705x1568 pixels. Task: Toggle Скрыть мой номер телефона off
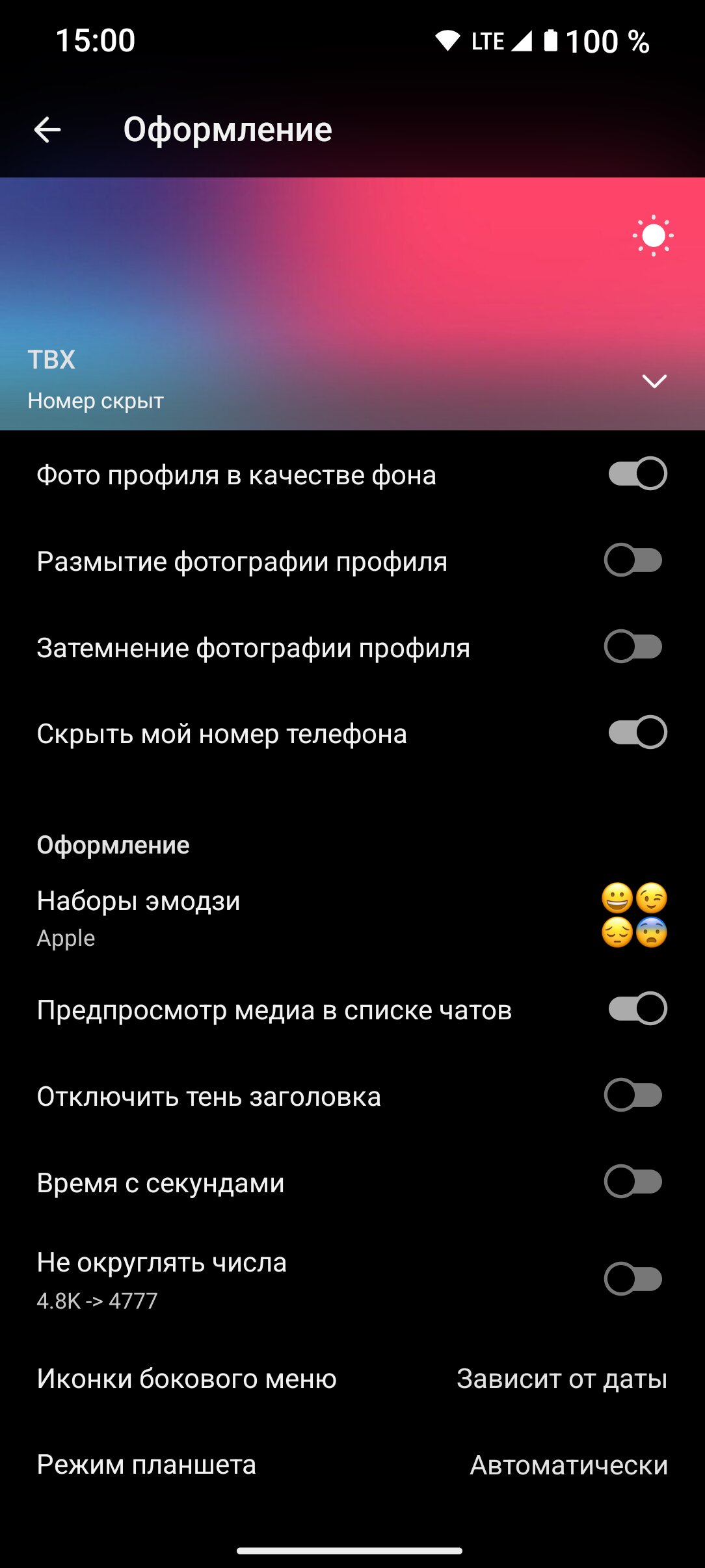[x=637, y=732]
